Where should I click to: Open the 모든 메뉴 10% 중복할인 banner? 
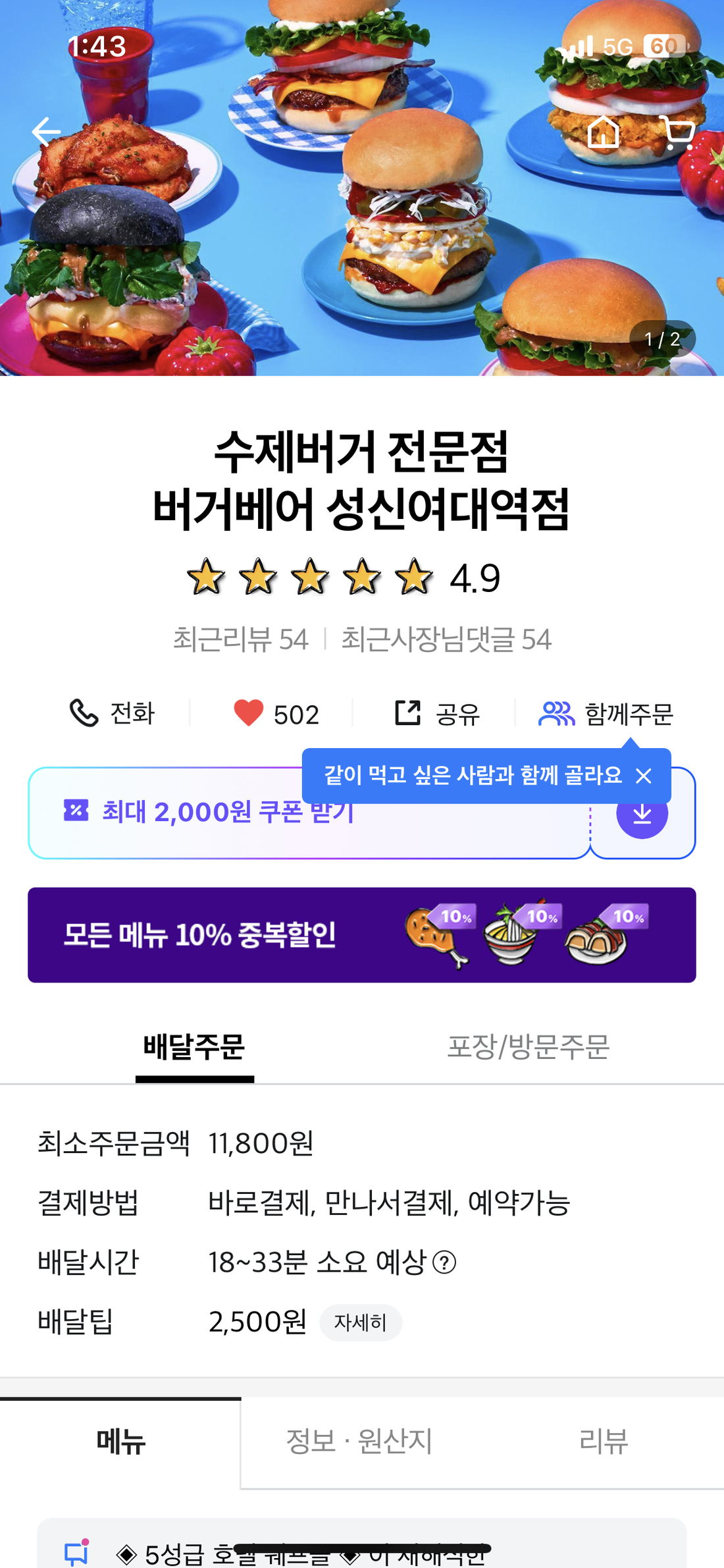point(361,934)
